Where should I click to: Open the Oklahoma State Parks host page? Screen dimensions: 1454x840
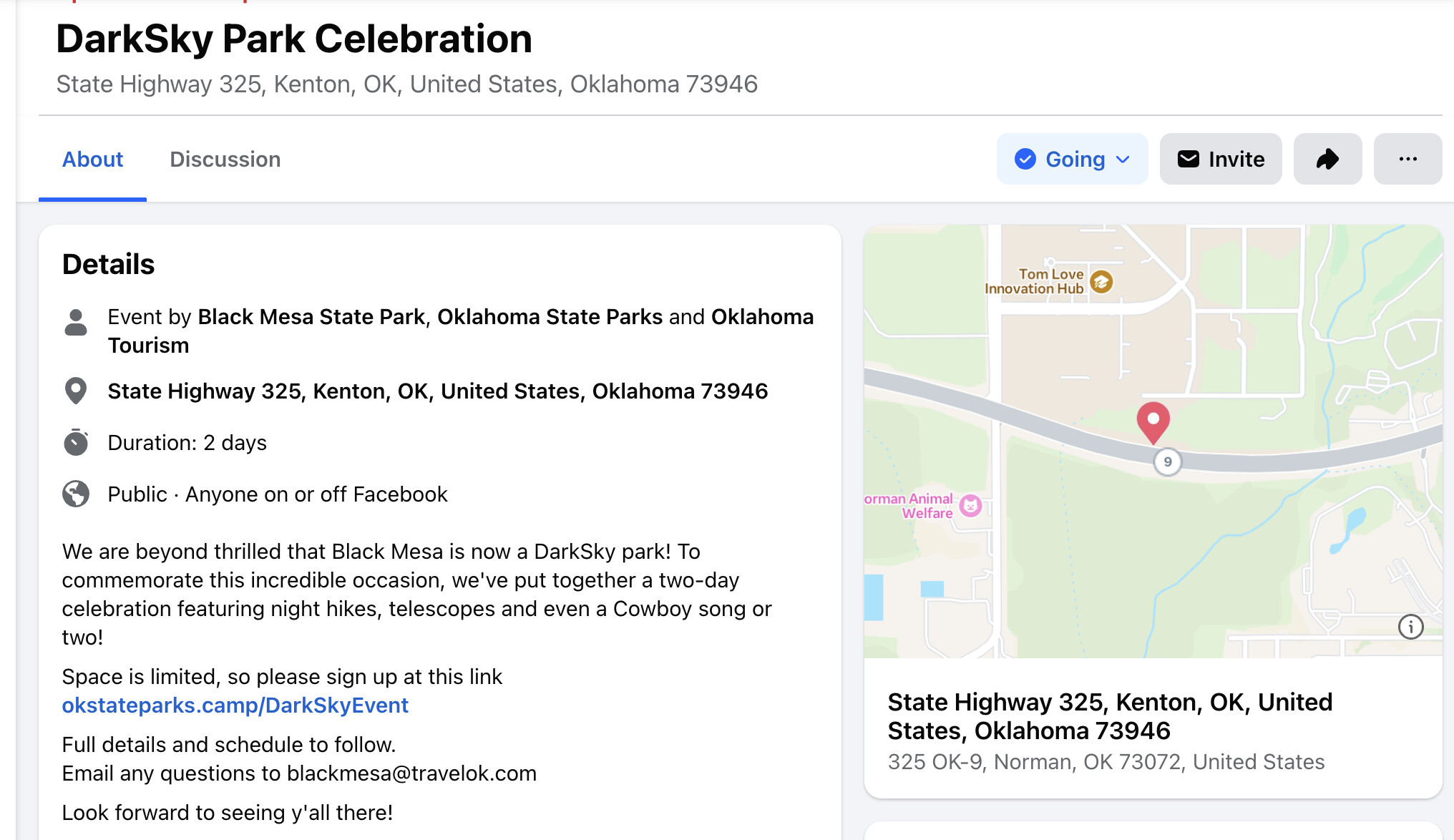click(x=550, y=317)
